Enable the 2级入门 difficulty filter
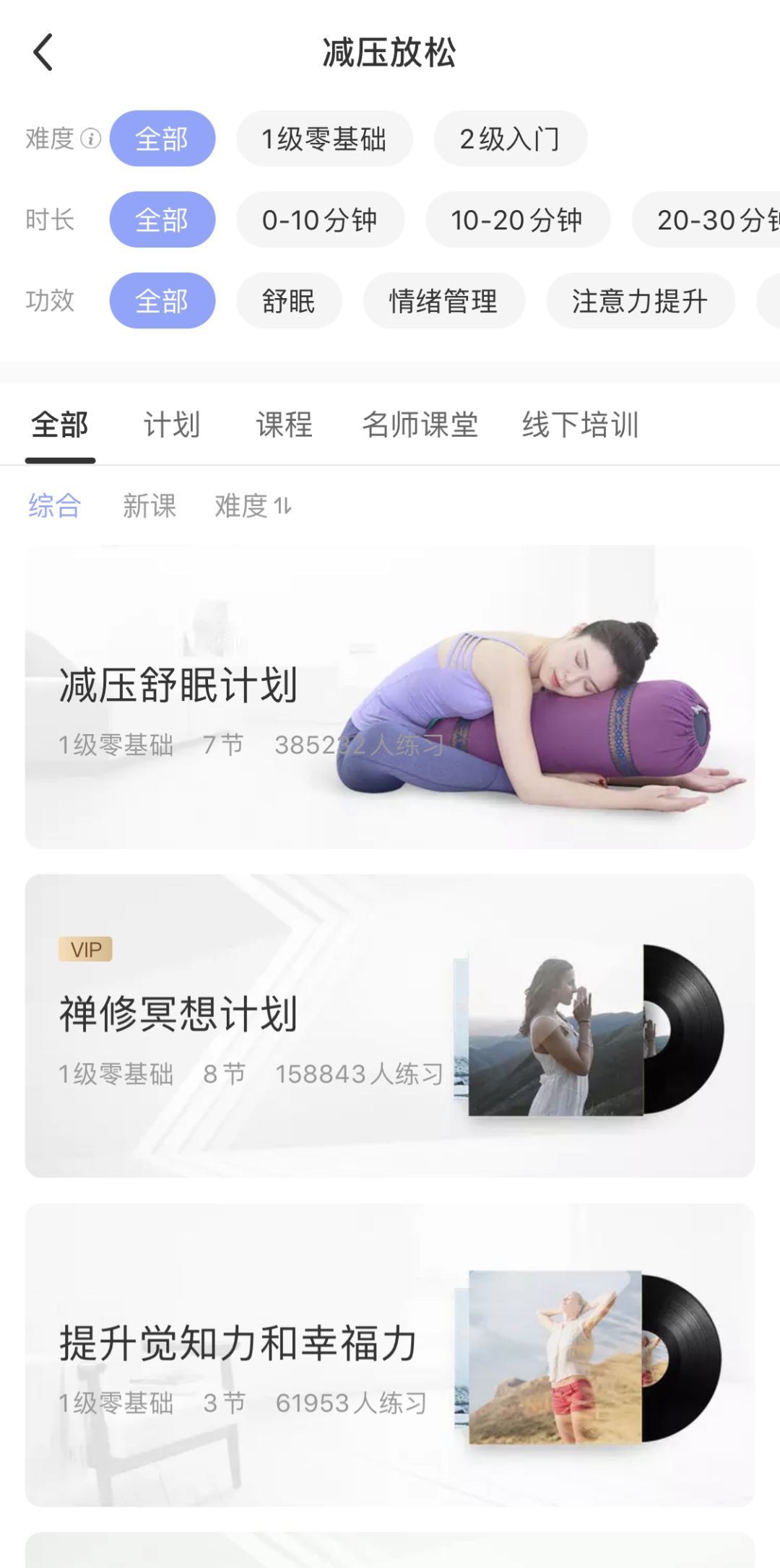 point(510,139)
